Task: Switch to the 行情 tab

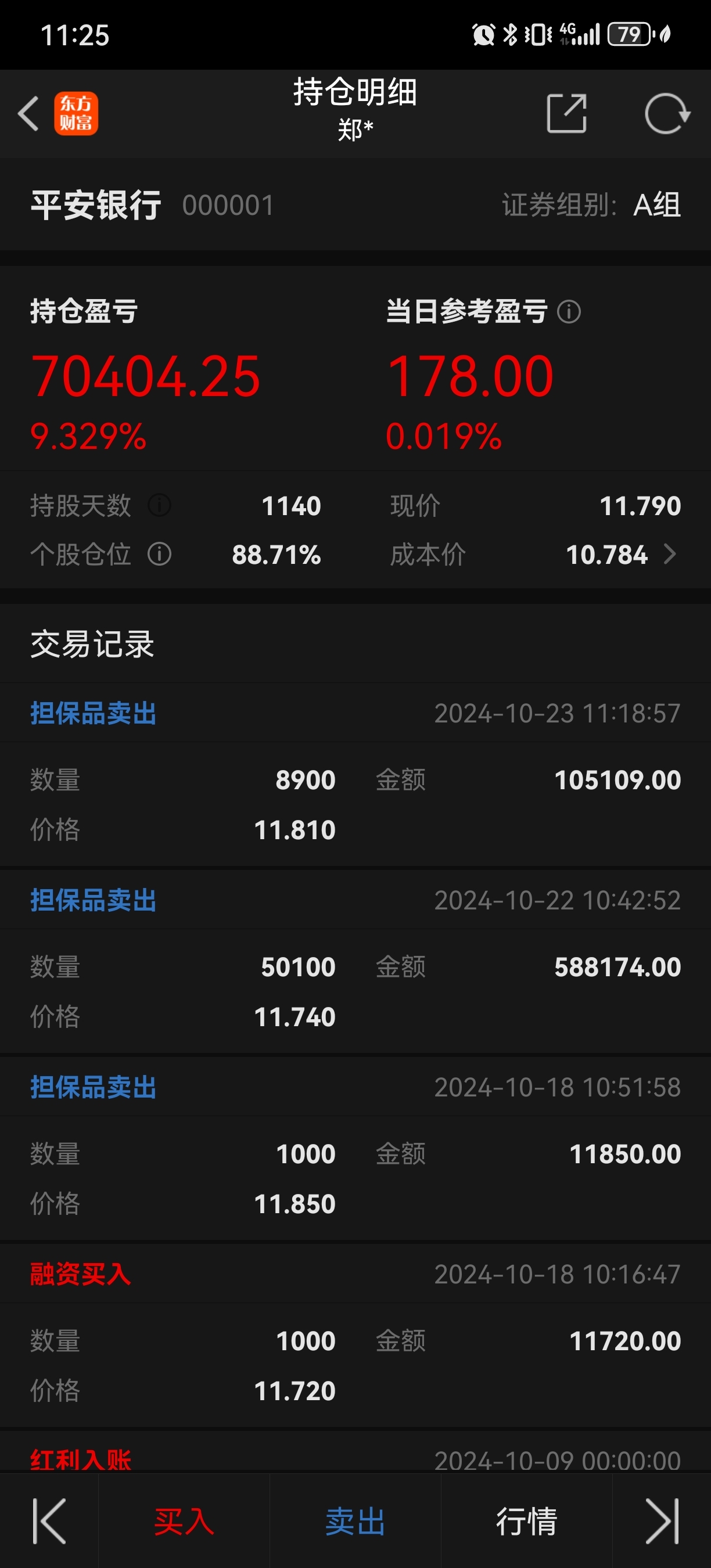Action: (x=527, y=1519)
